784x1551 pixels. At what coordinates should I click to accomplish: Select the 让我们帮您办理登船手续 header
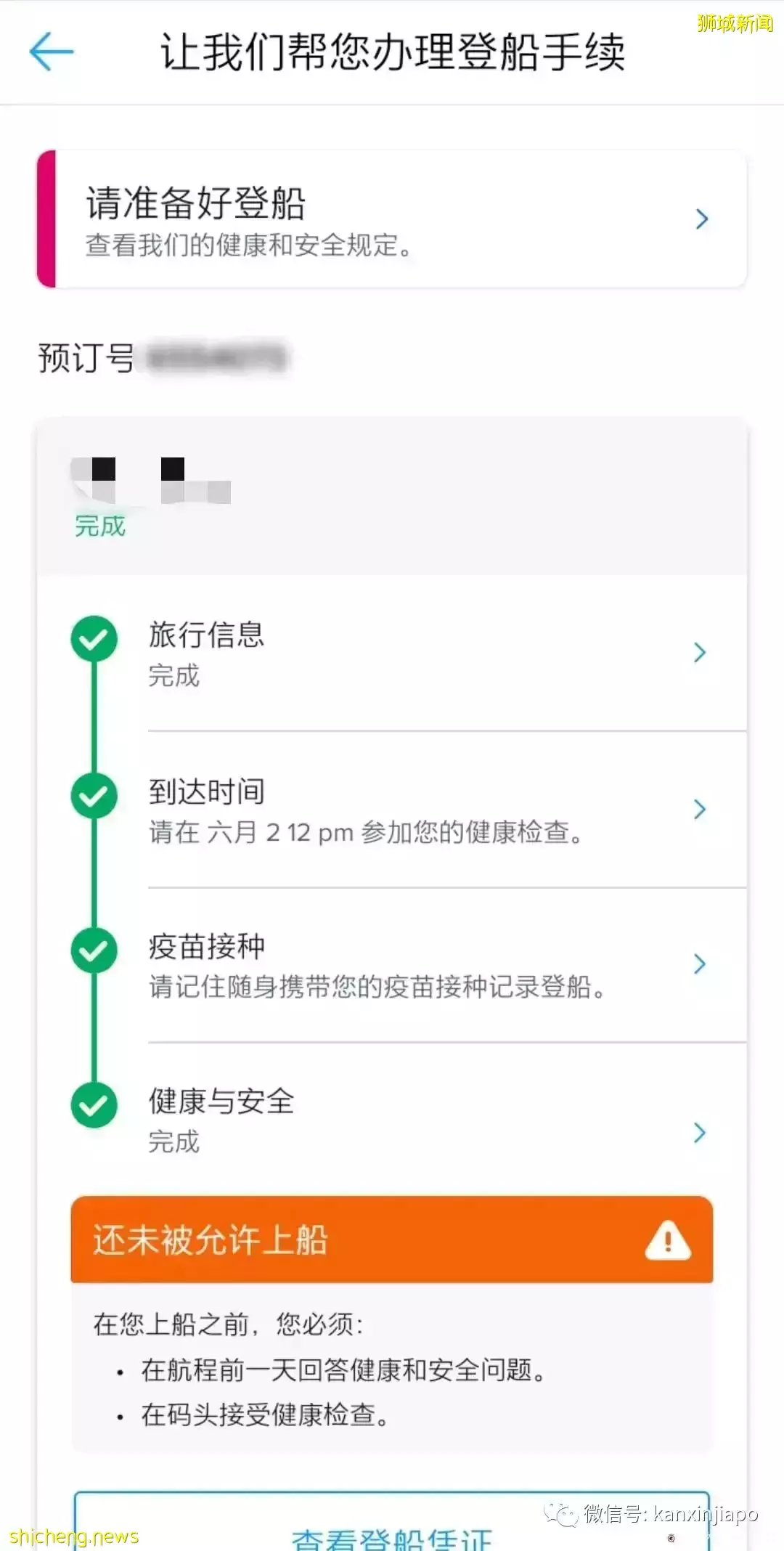point(396,52)
